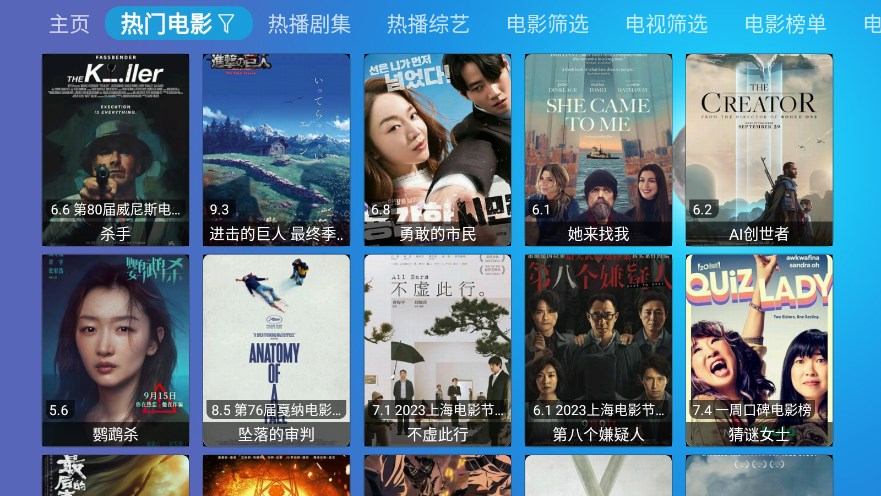This screenshot has height=496, width=881.
Task: Open the 电视筛选 tab
Action: (666, 24)
